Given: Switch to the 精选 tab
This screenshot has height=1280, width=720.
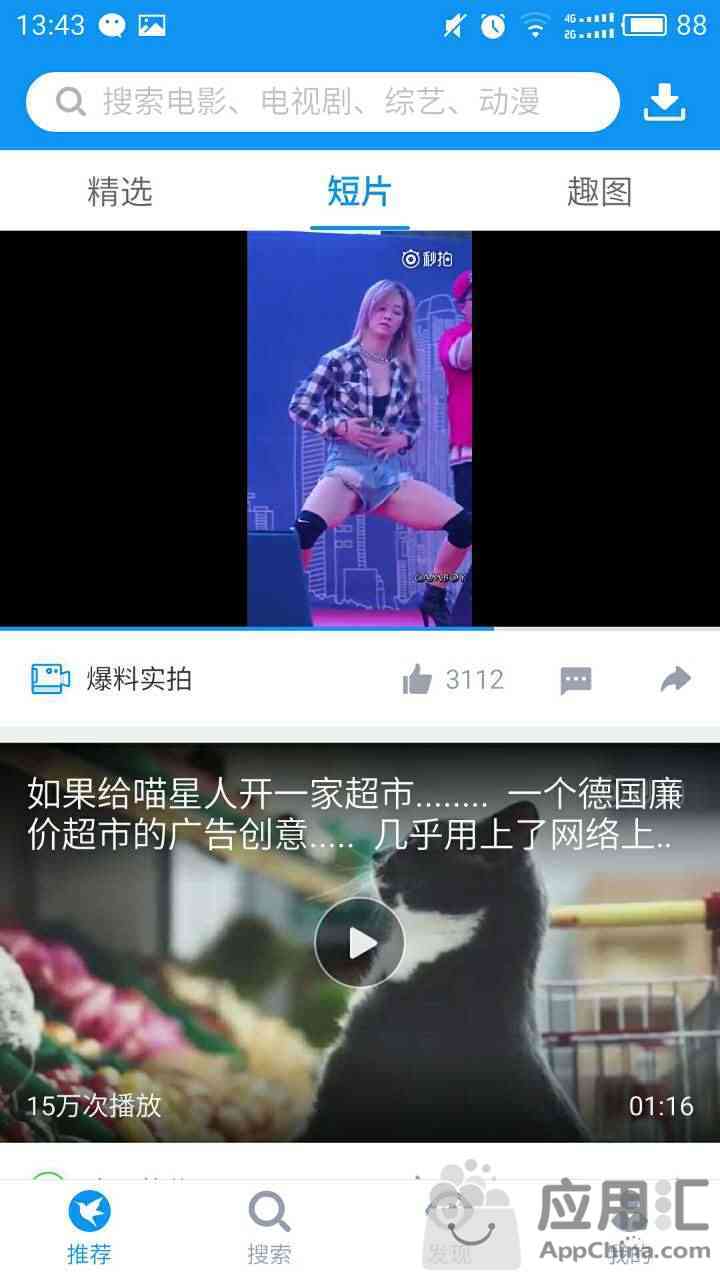Looking at the screenshot, I should tap(120, 190).
